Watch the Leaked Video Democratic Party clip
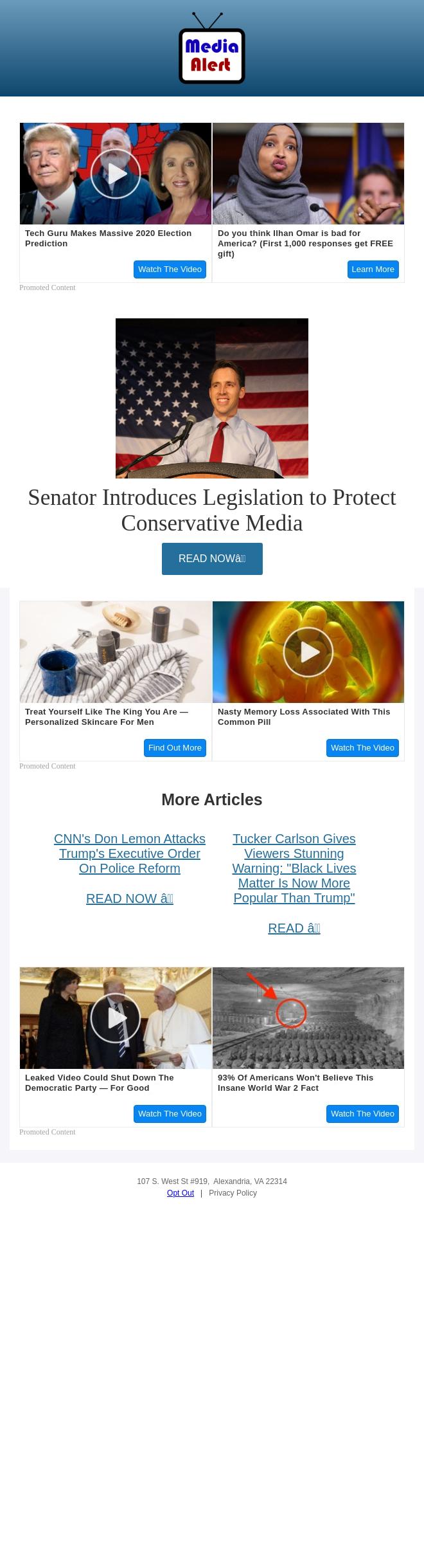This screenshot has height=1568, width=424. (170, 1114)
